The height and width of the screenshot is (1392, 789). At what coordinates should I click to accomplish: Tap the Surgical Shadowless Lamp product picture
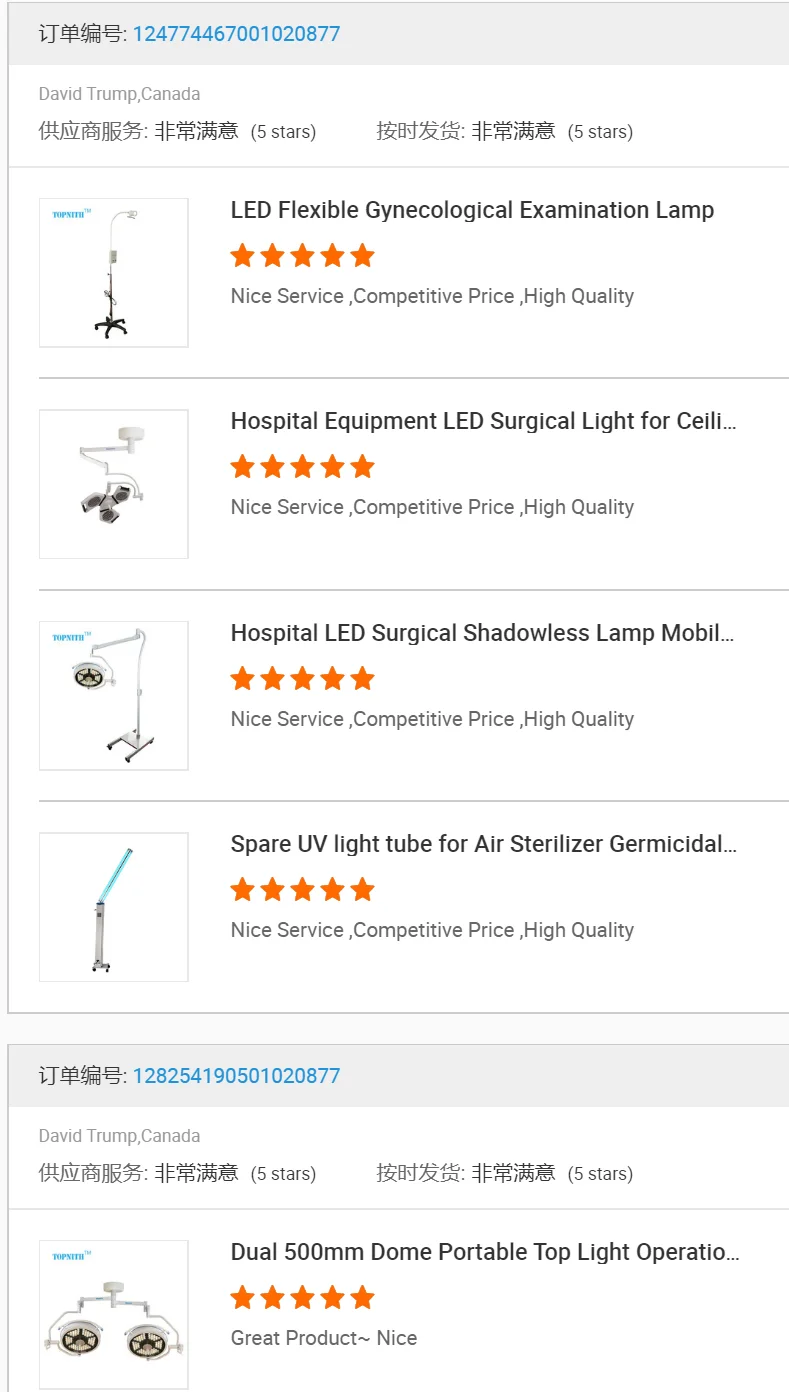click(x=114, y=696)
